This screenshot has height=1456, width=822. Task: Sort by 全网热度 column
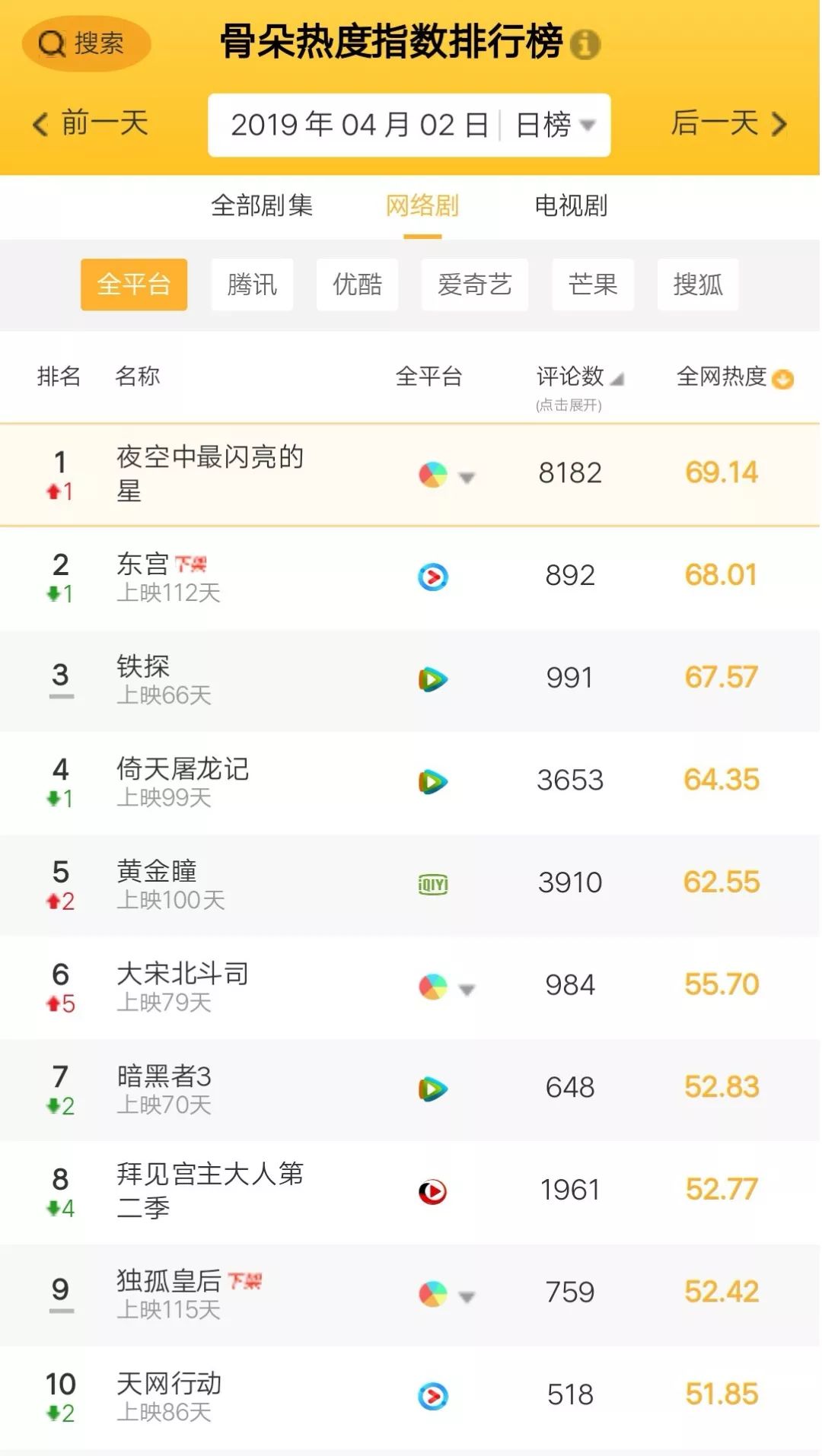734,377
